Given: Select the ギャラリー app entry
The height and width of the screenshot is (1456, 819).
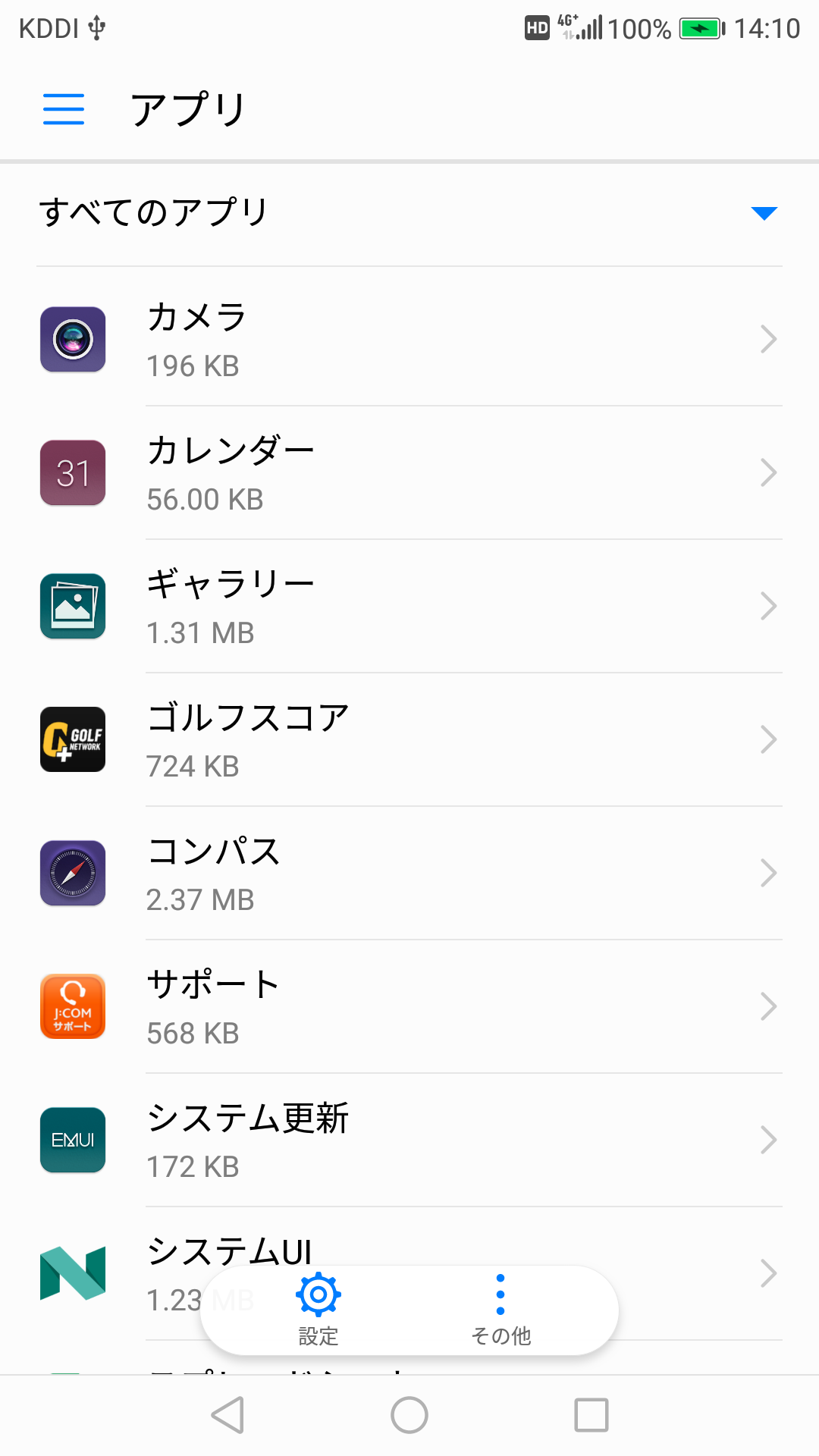Looking at the screenshot, I should tap(409, 607).
